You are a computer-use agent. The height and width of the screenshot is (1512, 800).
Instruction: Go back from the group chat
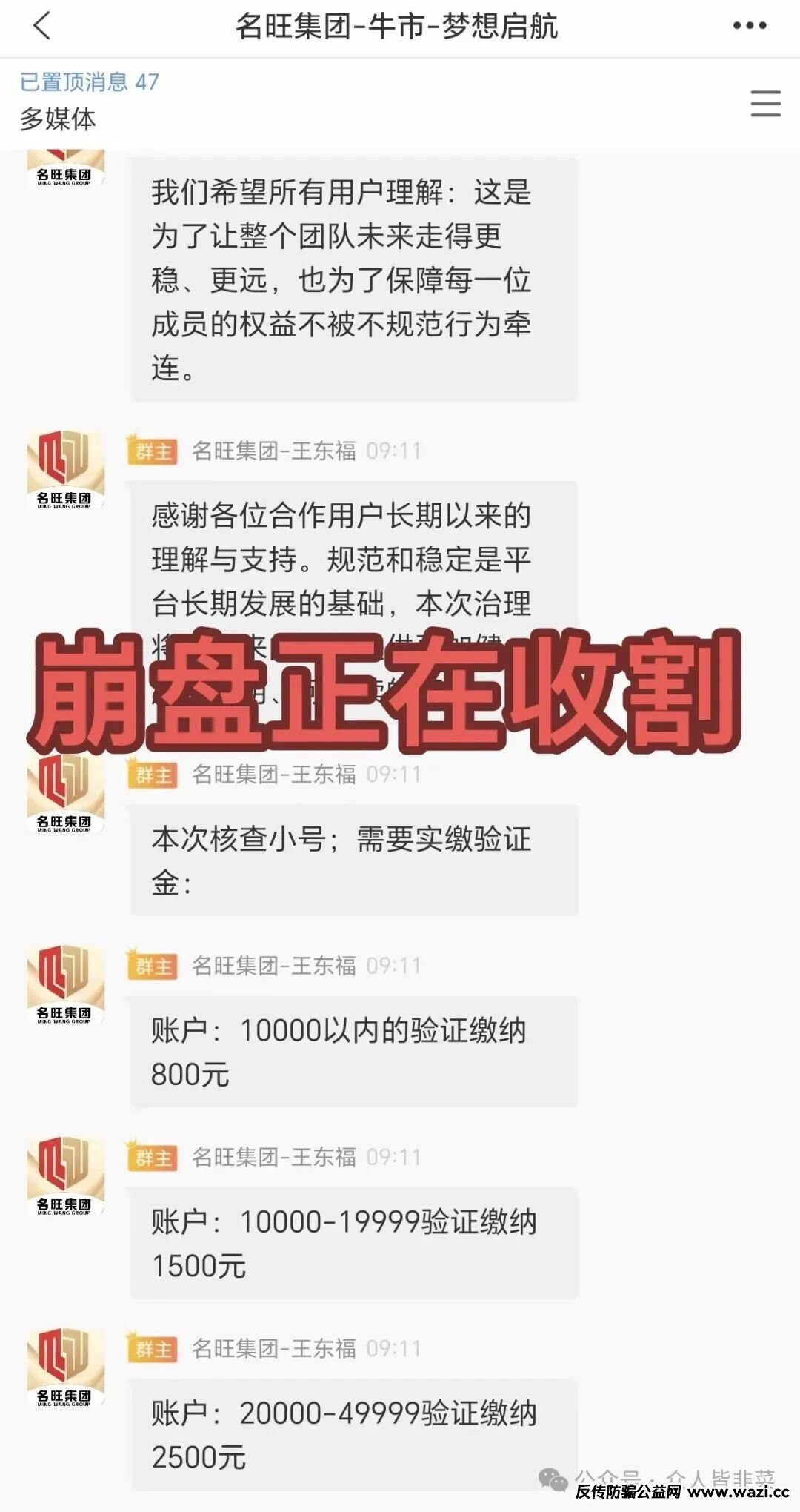[x=42, y=27]
